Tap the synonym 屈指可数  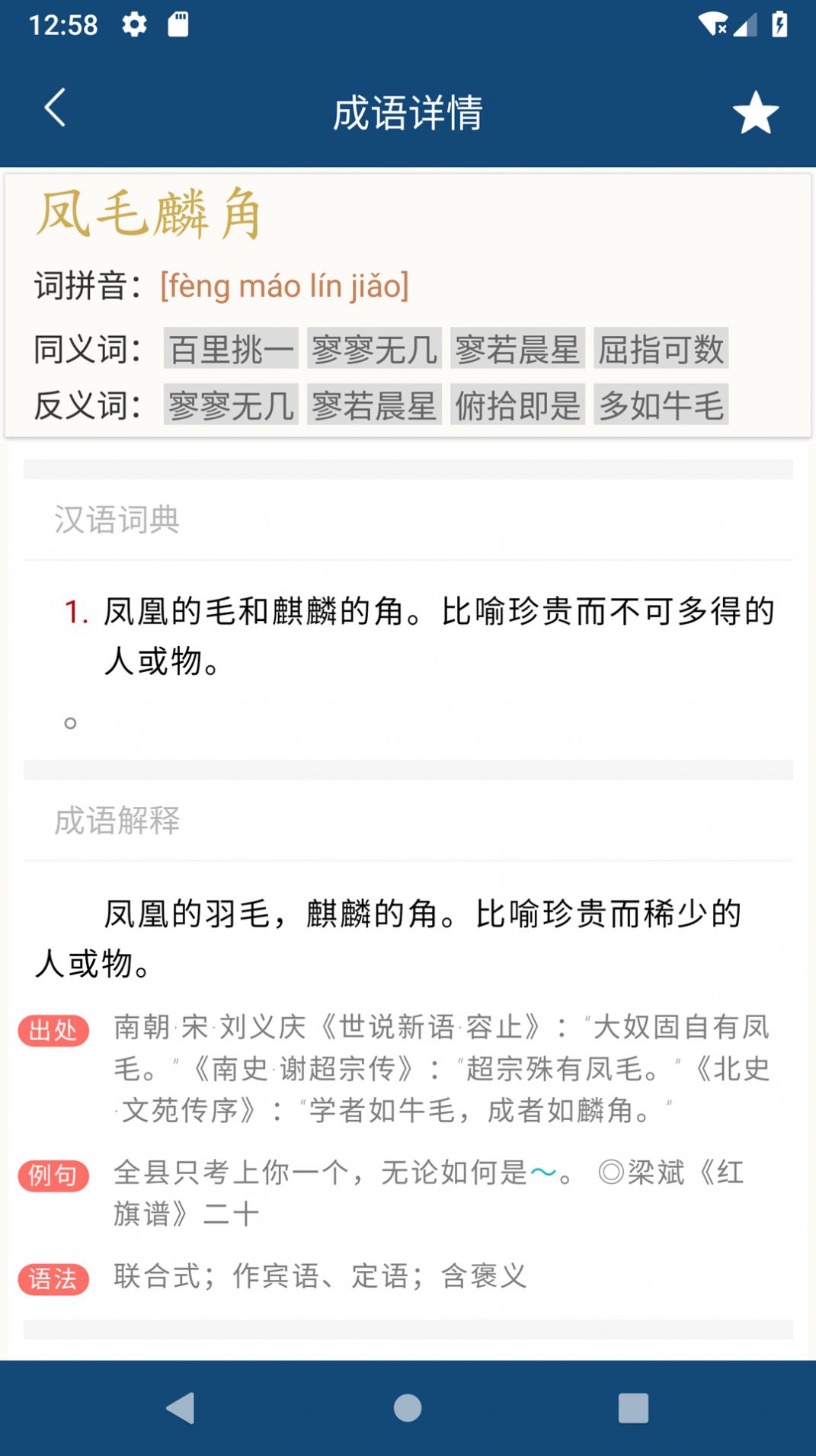click(661, 350)
